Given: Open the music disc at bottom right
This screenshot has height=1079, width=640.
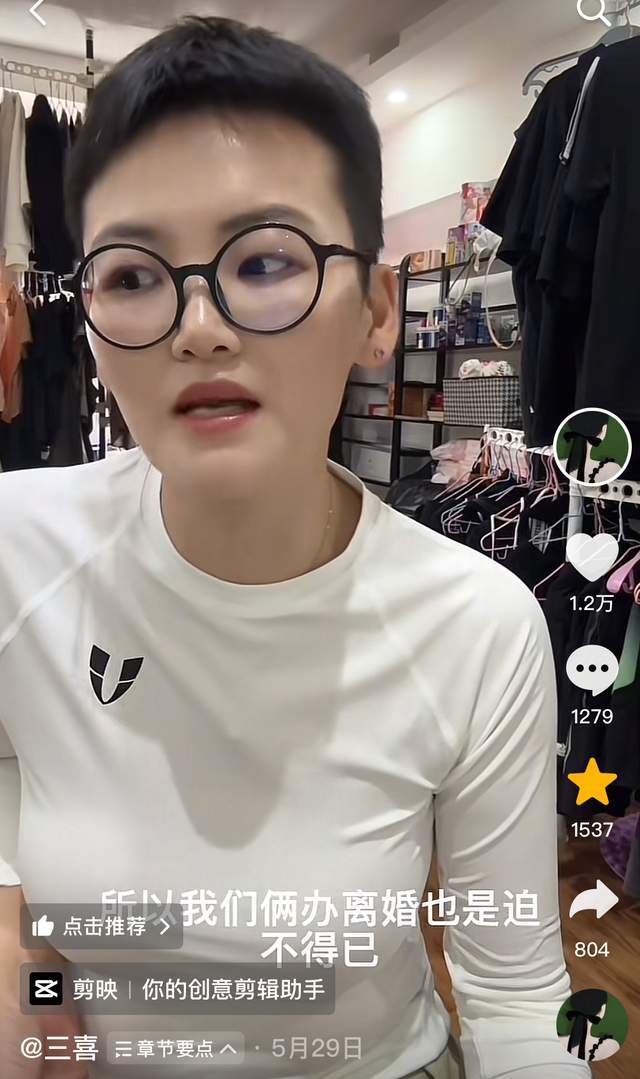Looking at the screenshot, I should click(x=592, y=1024).
